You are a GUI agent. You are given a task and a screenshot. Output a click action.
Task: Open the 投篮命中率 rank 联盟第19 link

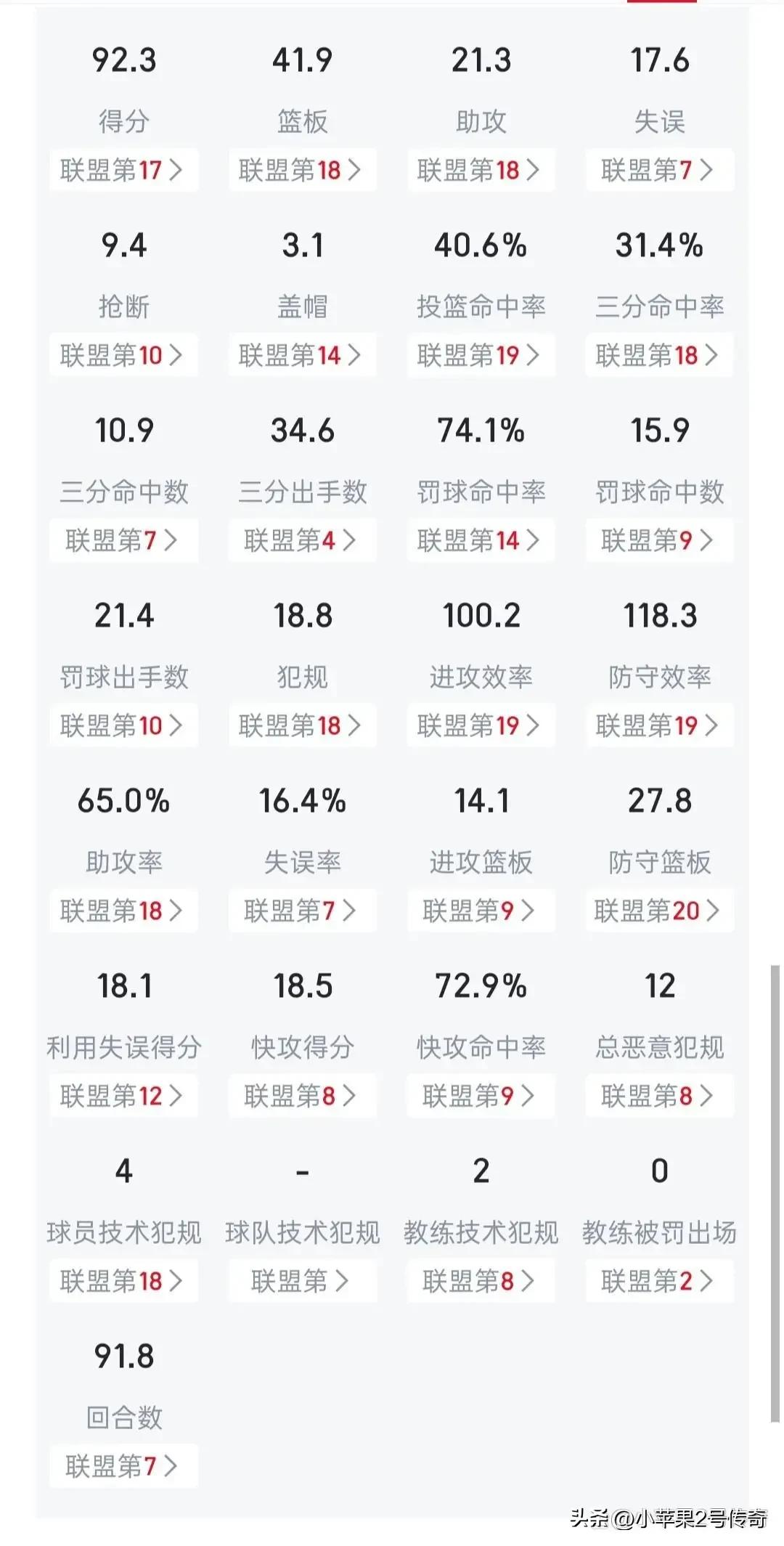point(481,355)
